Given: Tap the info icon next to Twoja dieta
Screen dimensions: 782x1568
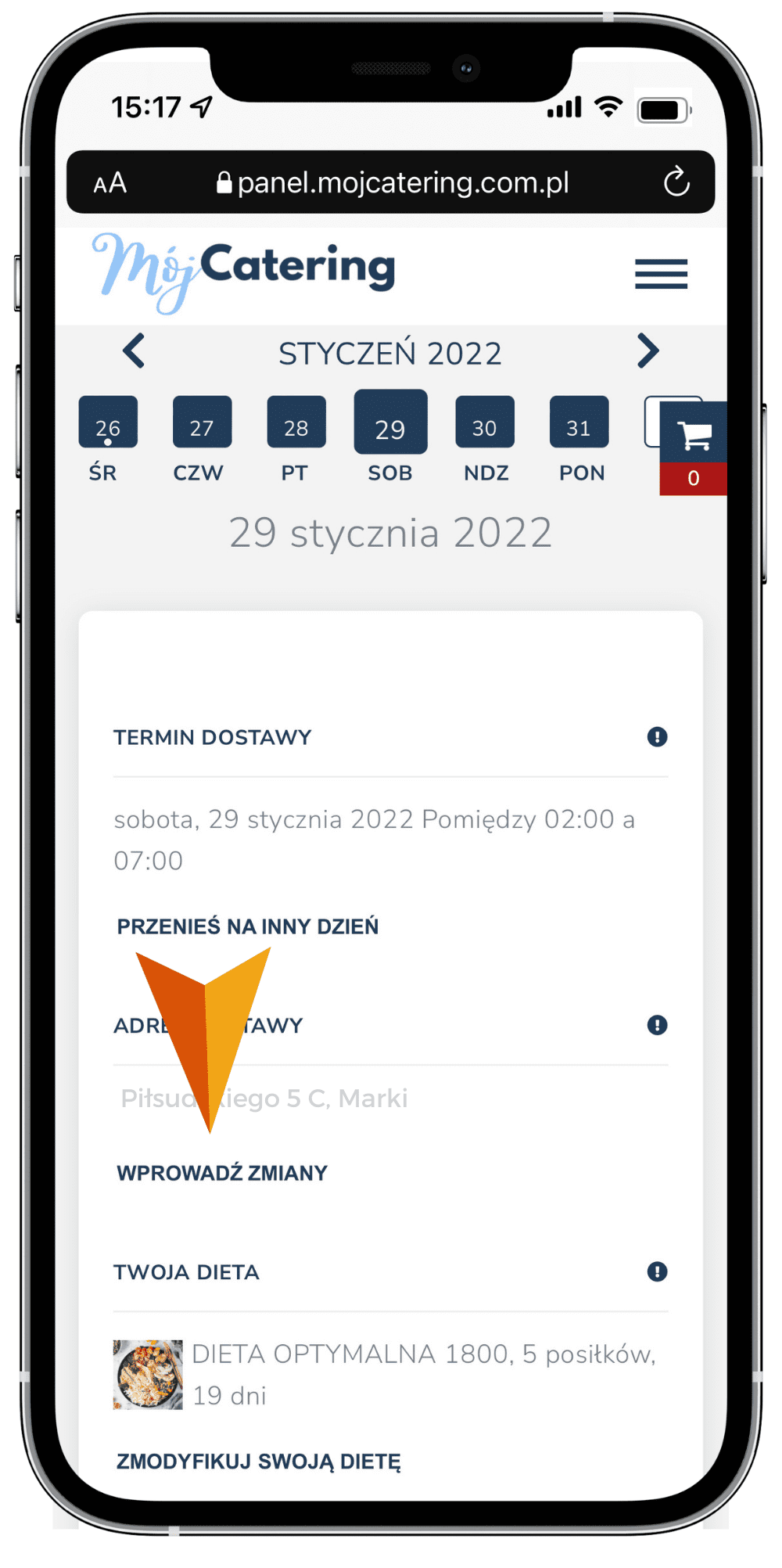Looking at the screenshot, I should [x=657, y=1271].
